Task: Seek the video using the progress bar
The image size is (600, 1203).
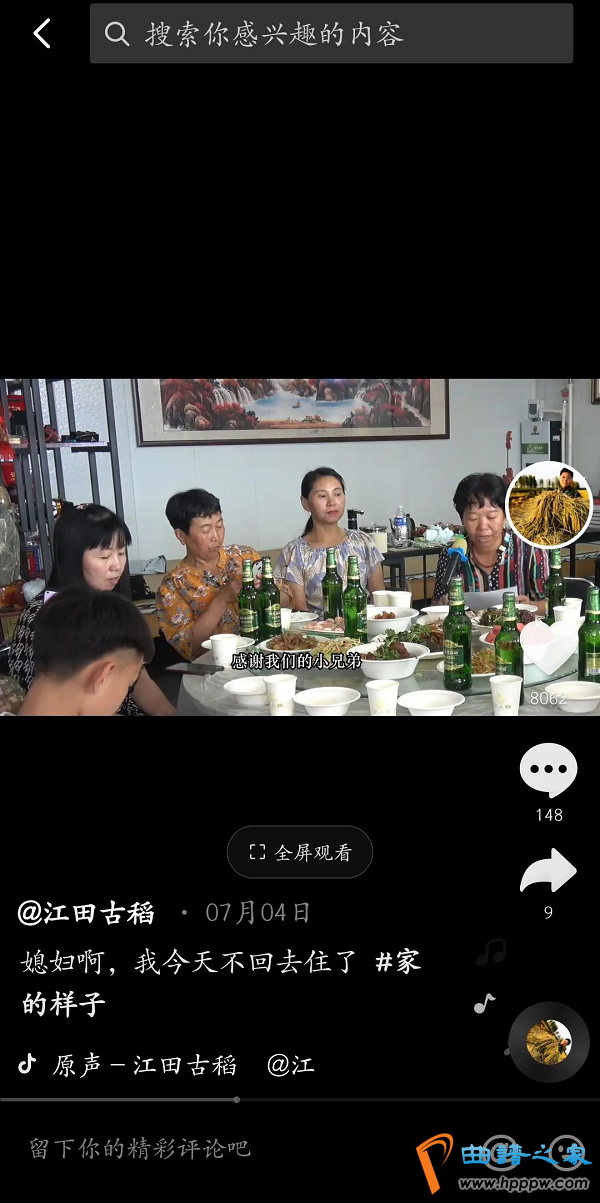Action: coord(237,1100)
